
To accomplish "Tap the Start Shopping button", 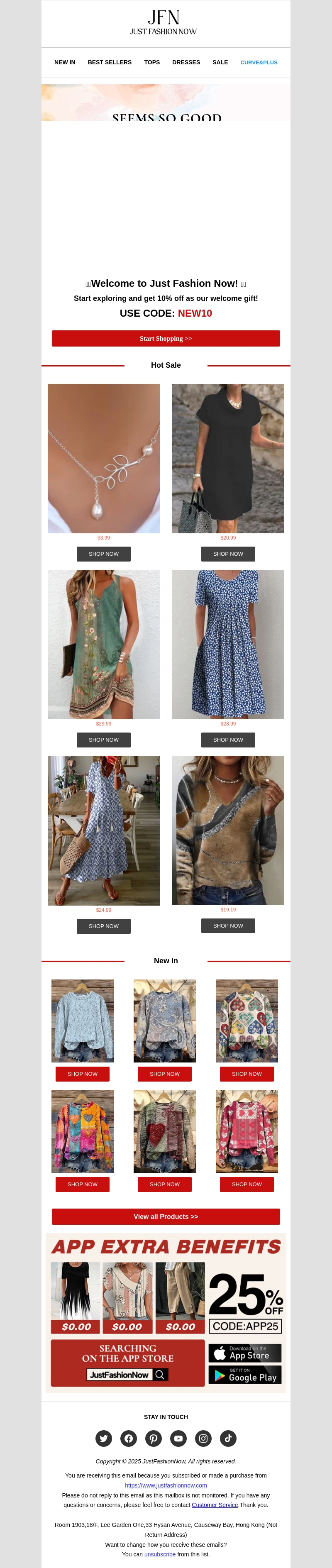I will [166, 338].
